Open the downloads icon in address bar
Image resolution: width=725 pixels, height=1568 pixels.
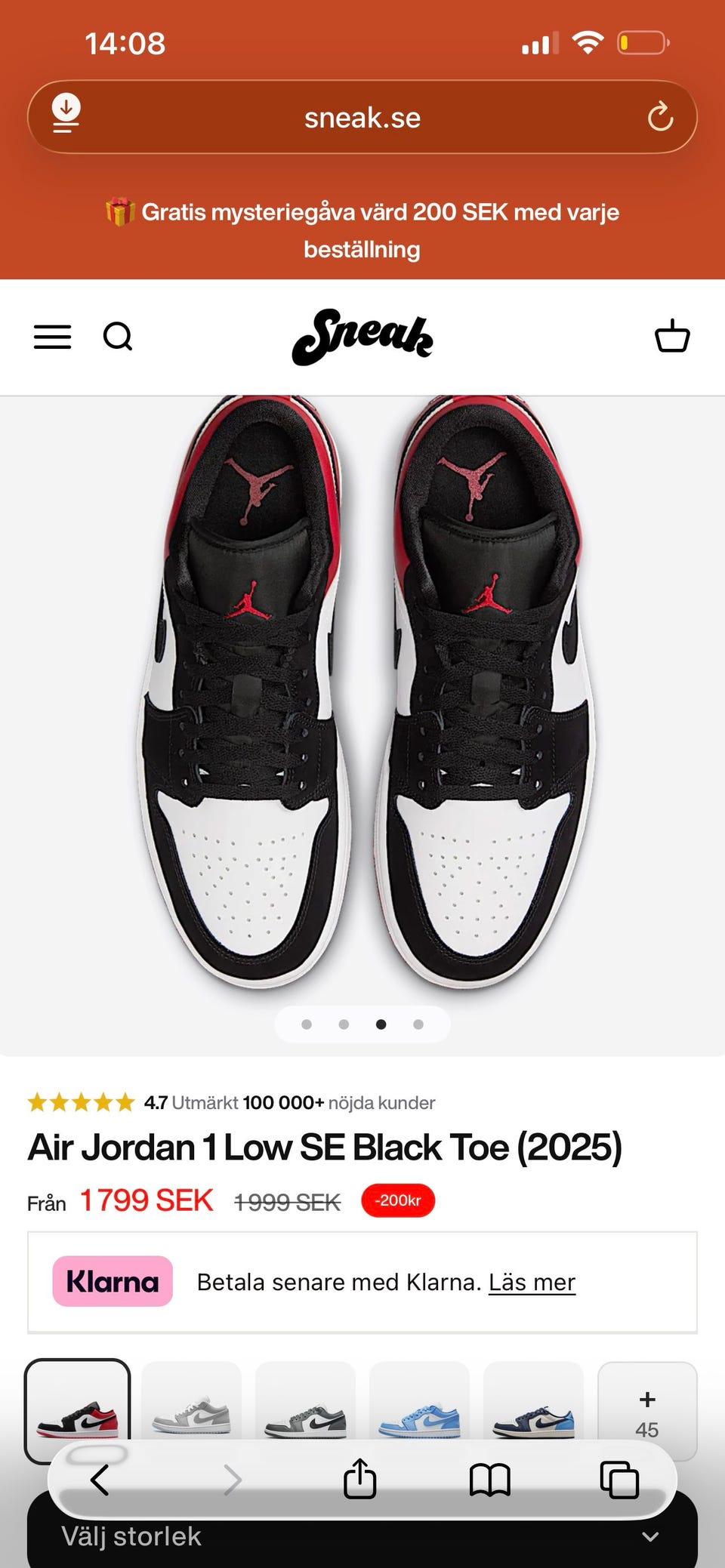click(x=66, y=115)
